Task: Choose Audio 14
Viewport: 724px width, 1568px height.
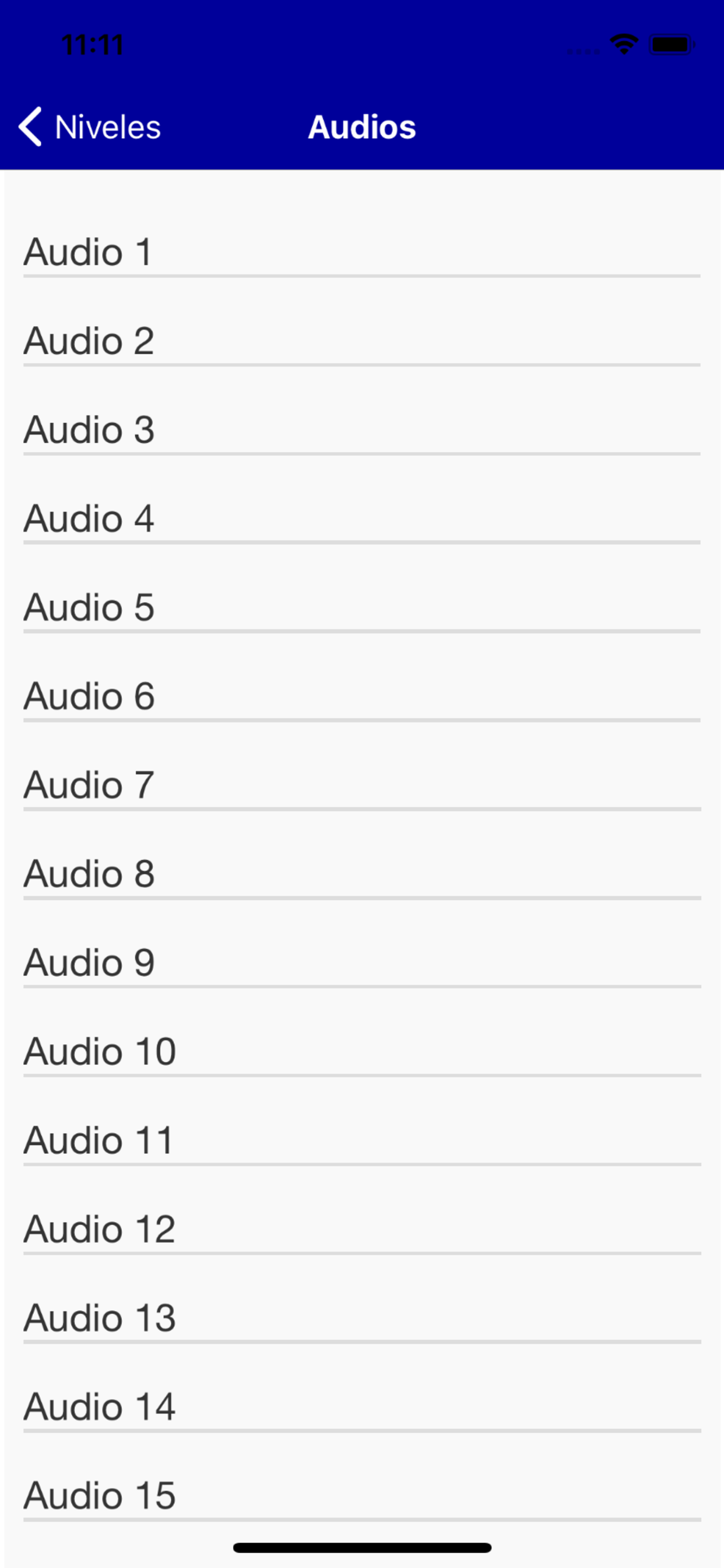Action: [362, 1406]
